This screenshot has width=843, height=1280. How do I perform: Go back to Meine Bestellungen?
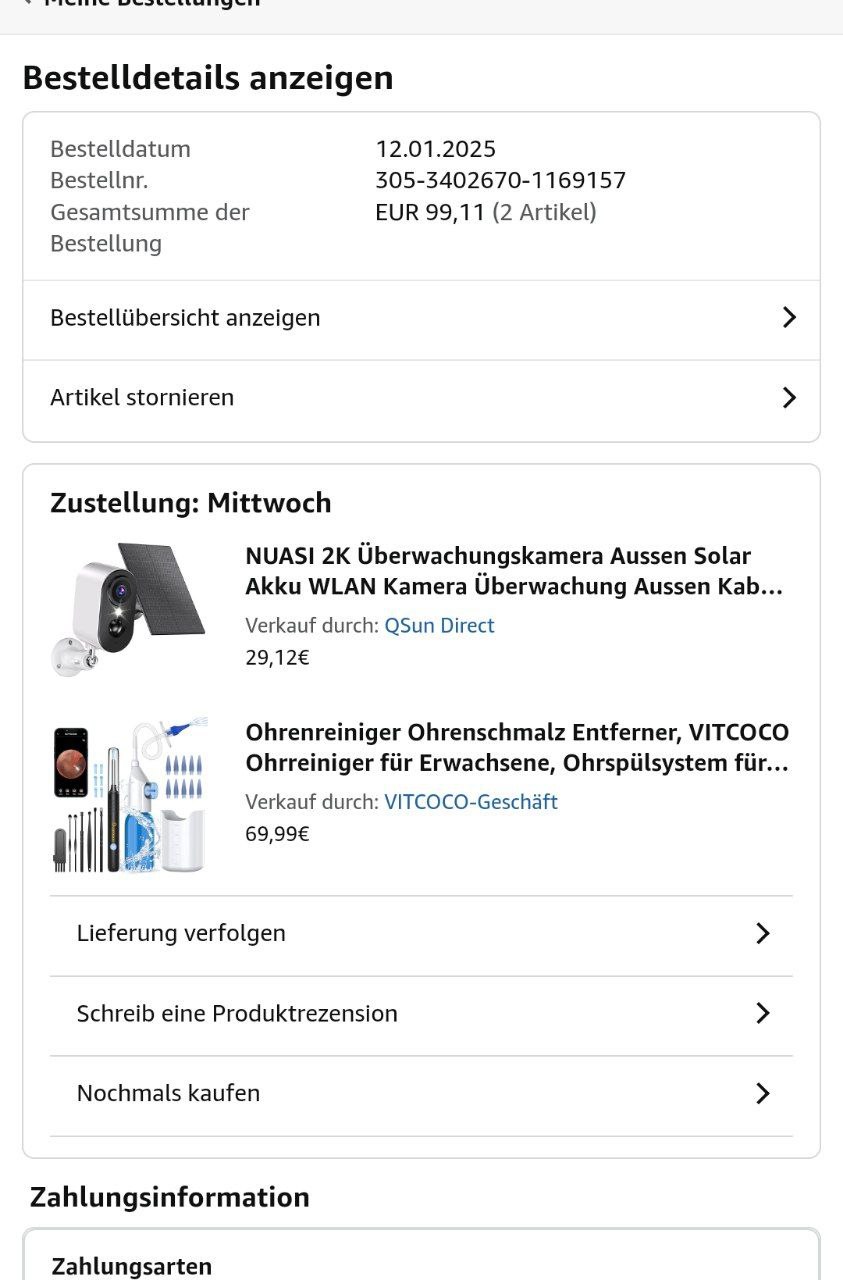tap(140, 3)
